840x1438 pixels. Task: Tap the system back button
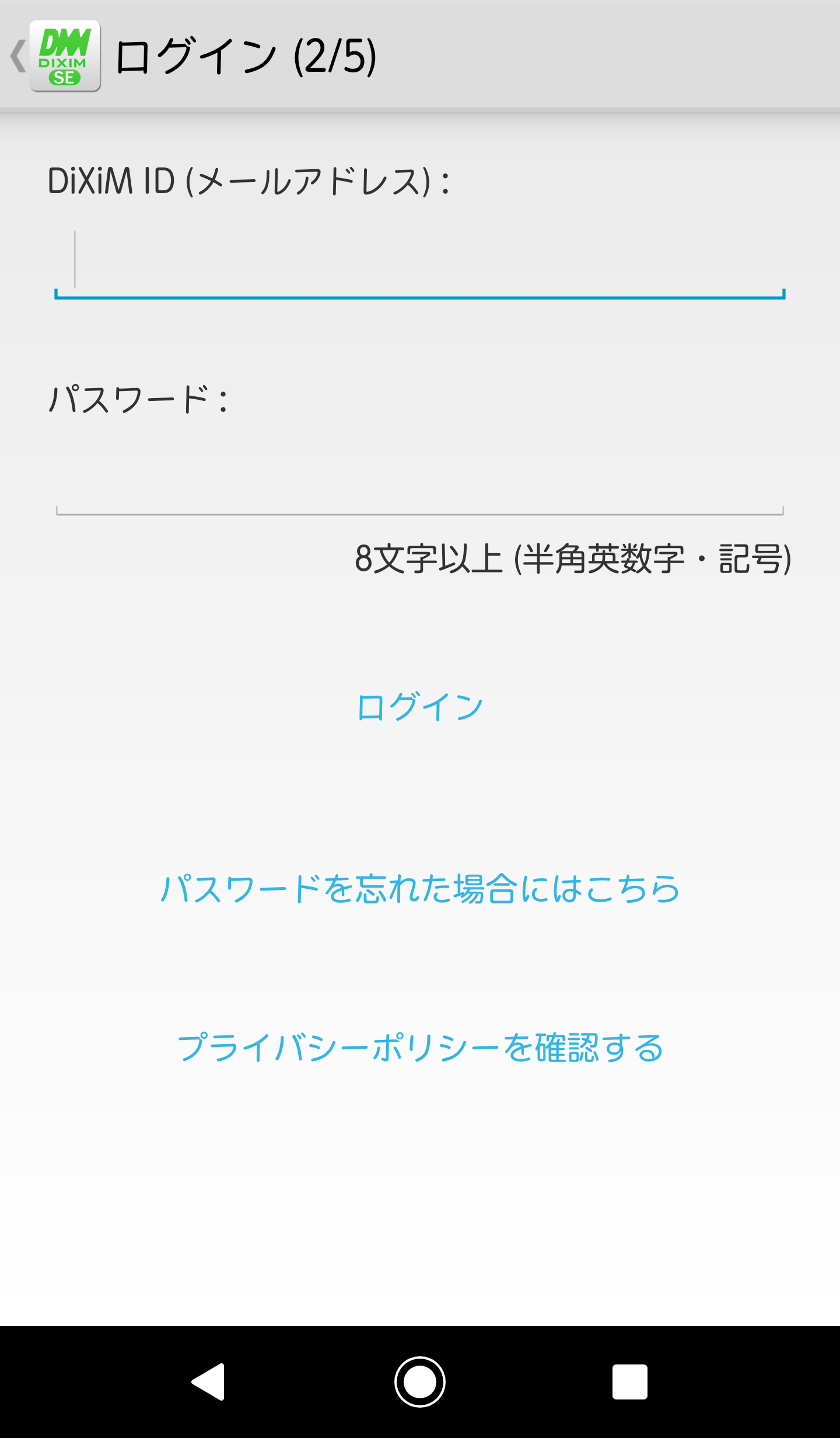[x=209, y=1382]
